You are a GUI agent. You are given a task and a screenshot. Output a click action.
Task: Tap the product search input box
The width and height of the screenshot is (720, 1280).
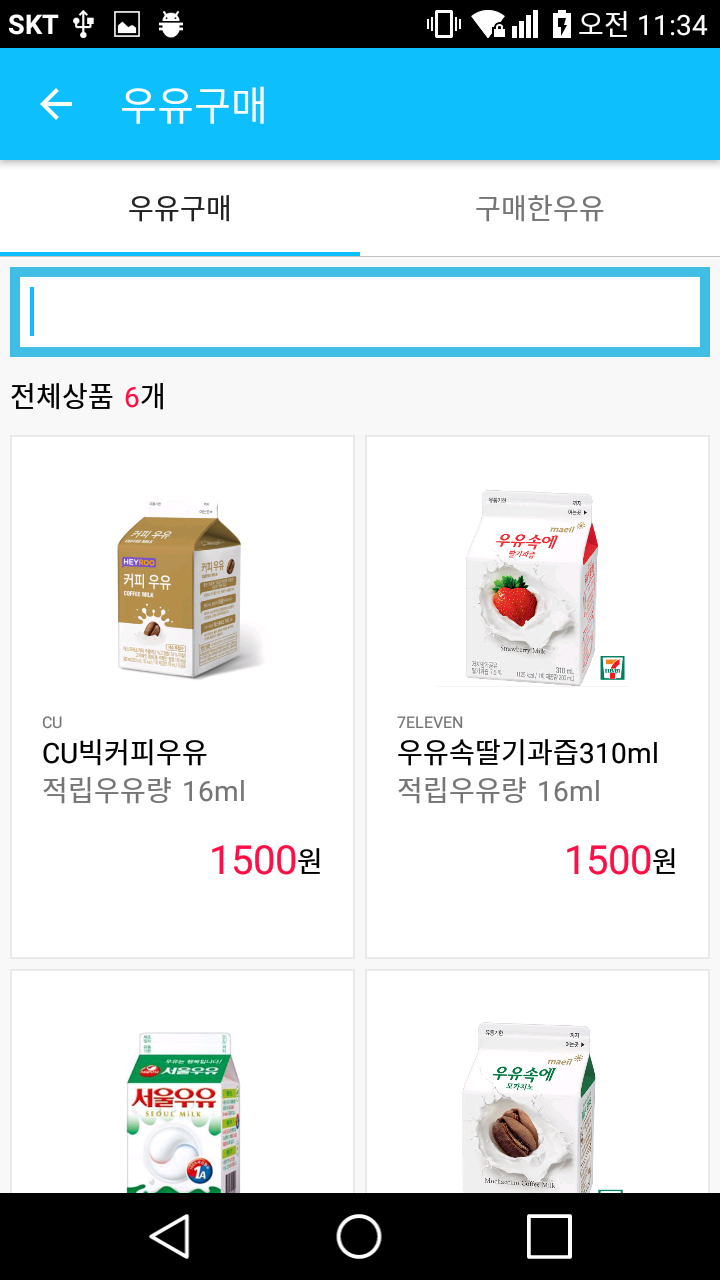pyautogui.click(x=360, y=312)
